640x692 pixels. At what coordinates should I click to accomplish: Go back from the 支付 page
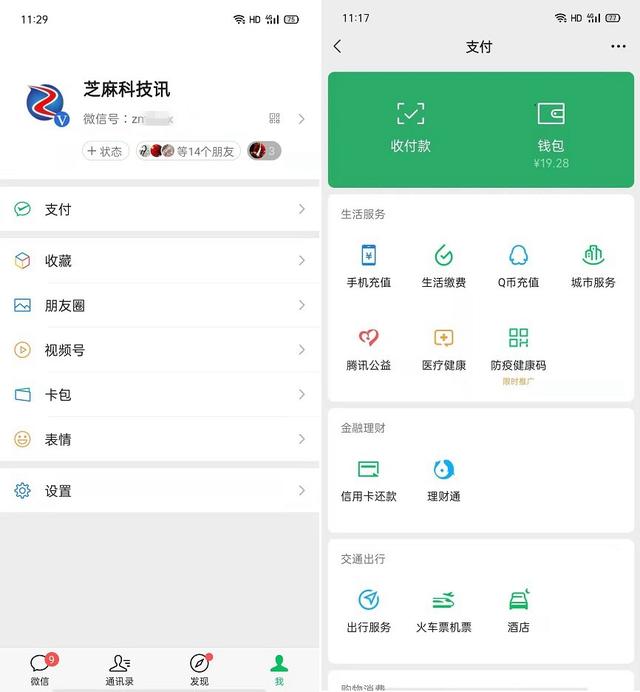pyautogui.click(x=337, y=47)
